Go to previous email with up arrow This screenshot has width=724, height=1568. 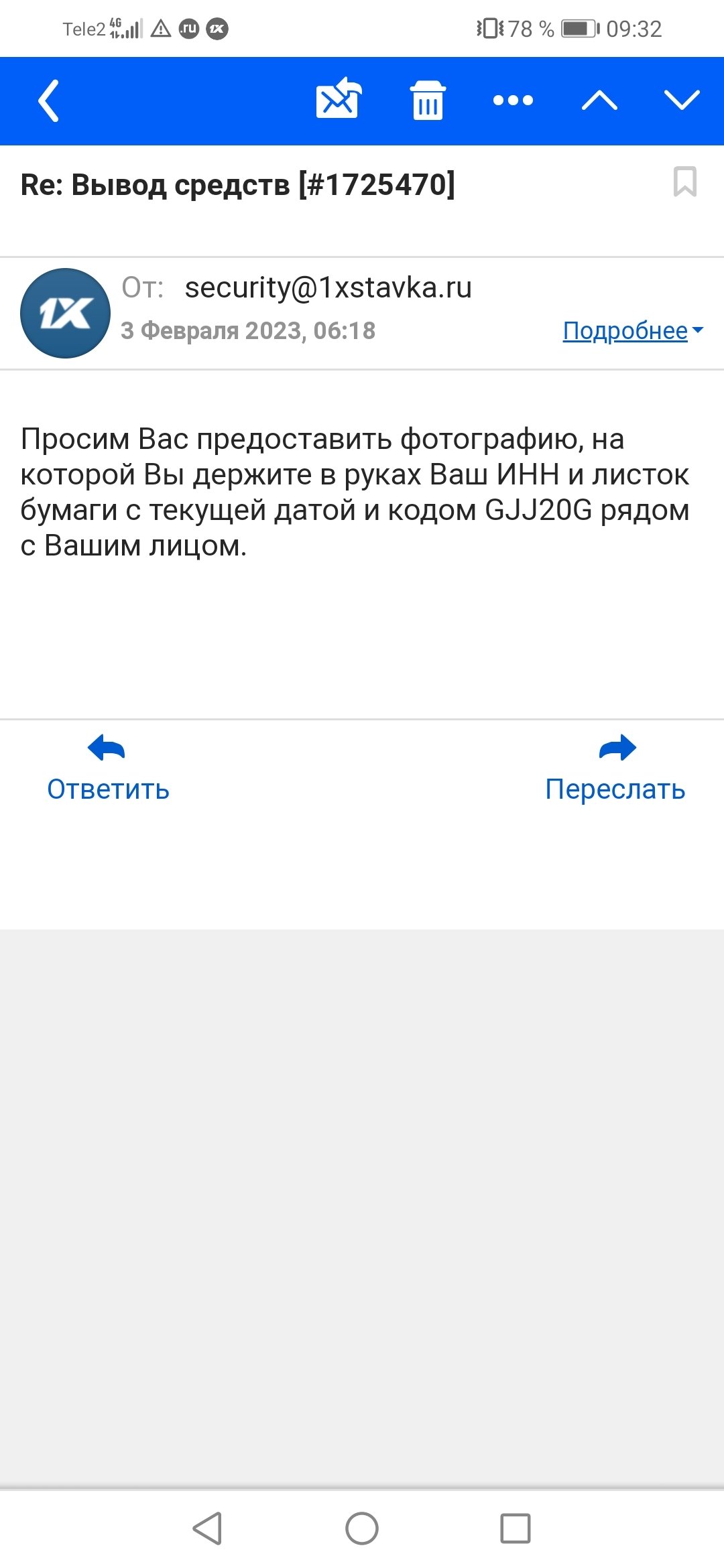[x=599, y=101]
